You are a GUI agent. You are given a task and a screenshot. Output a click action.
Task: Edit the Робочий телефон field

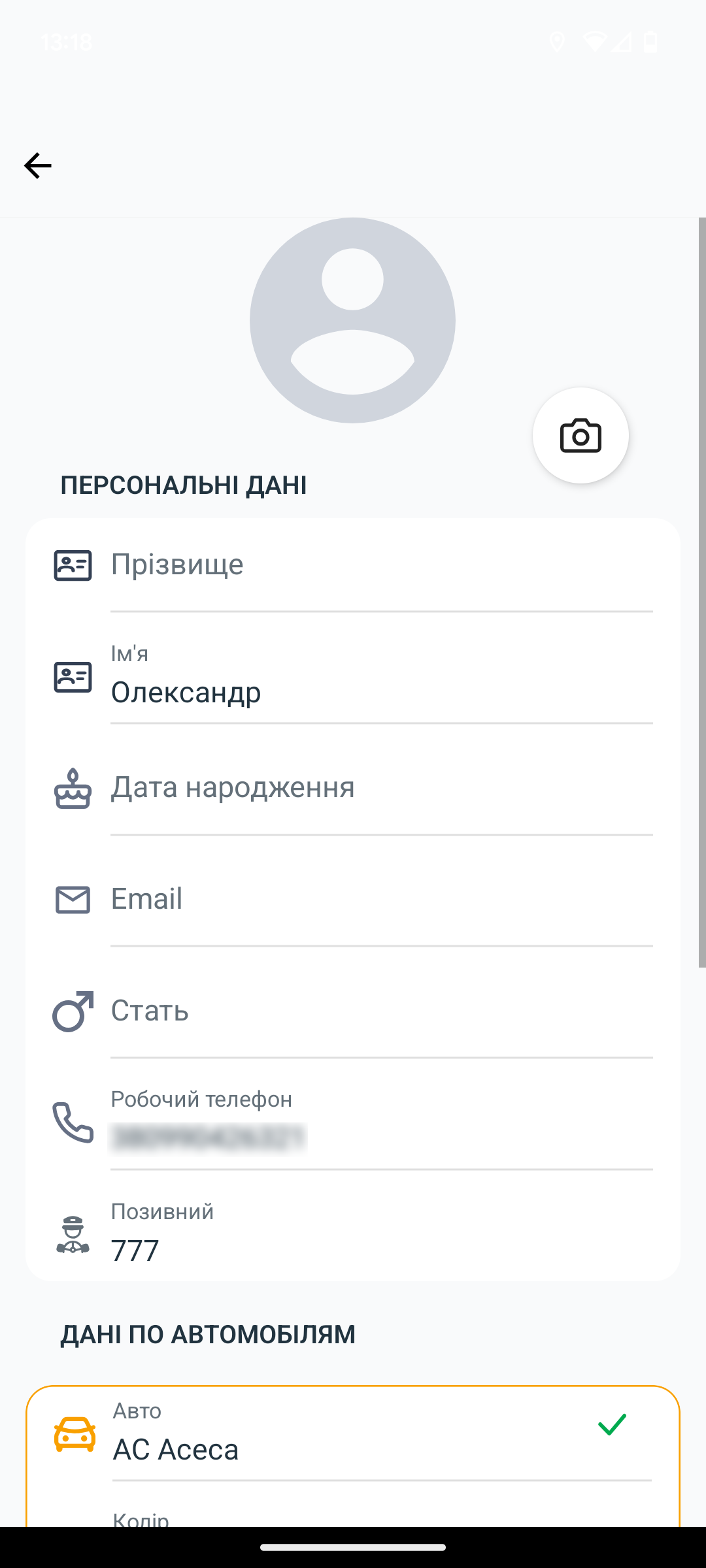coord(382,1124)
